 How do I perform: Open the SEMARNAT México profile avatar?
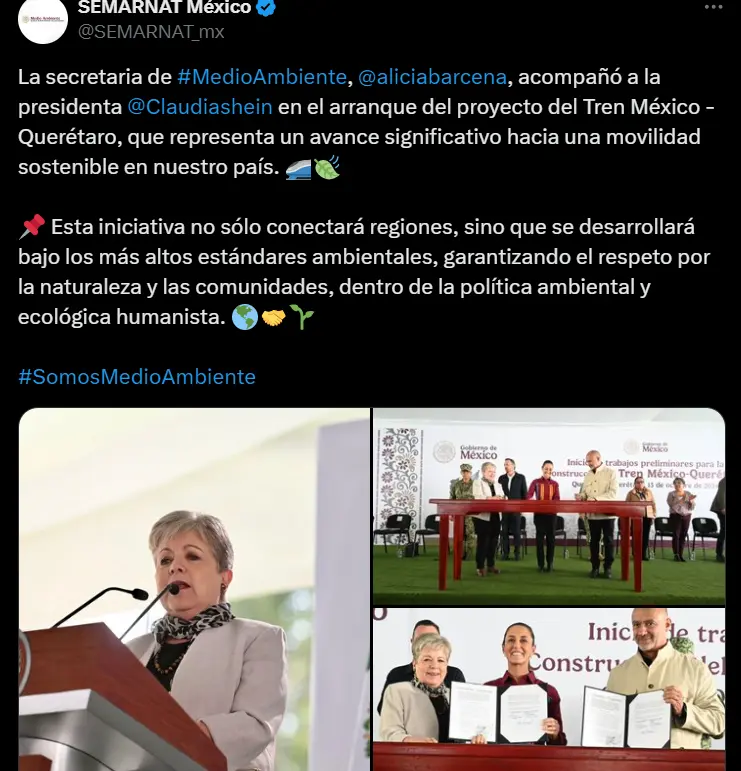(43, 18)
